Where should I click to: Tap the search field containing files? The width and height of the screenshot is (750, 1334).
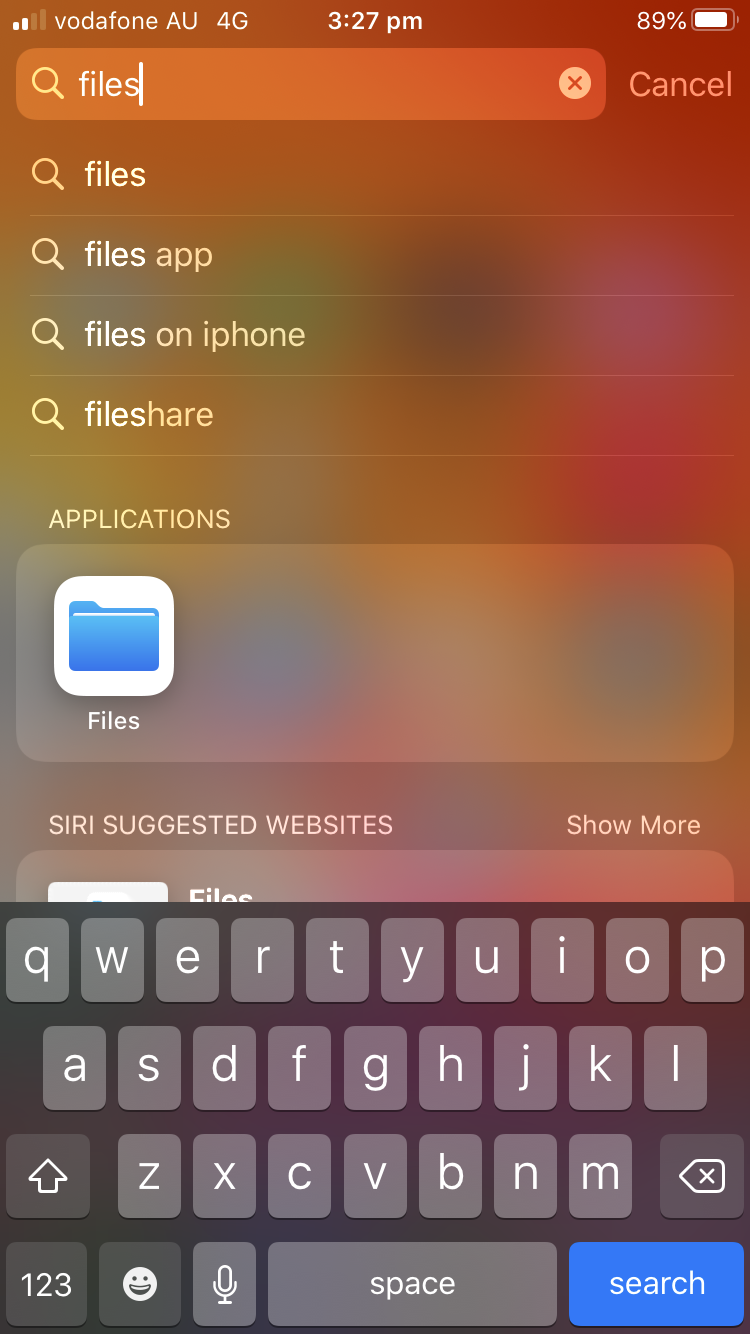(300, 84)
